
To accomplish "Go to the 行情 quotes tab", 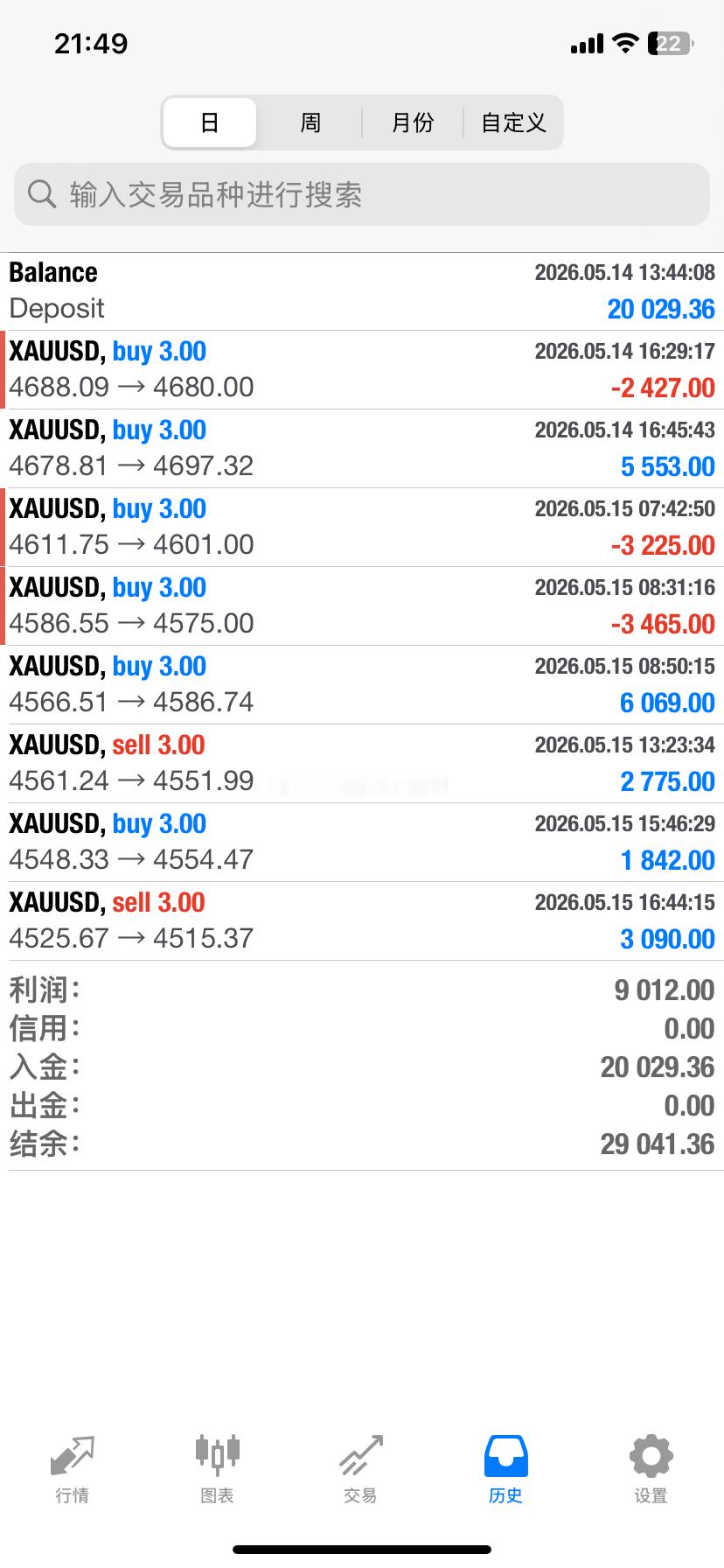I will tap(72, 1470).
